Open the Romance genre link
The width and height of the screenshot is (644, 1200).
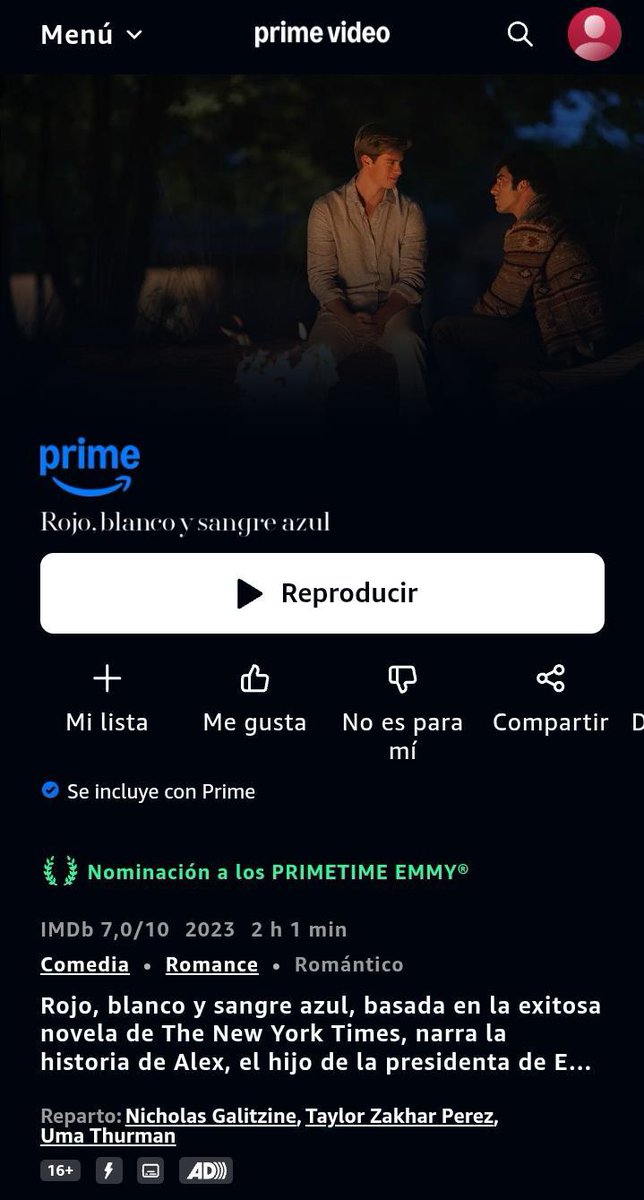(212, 965)
